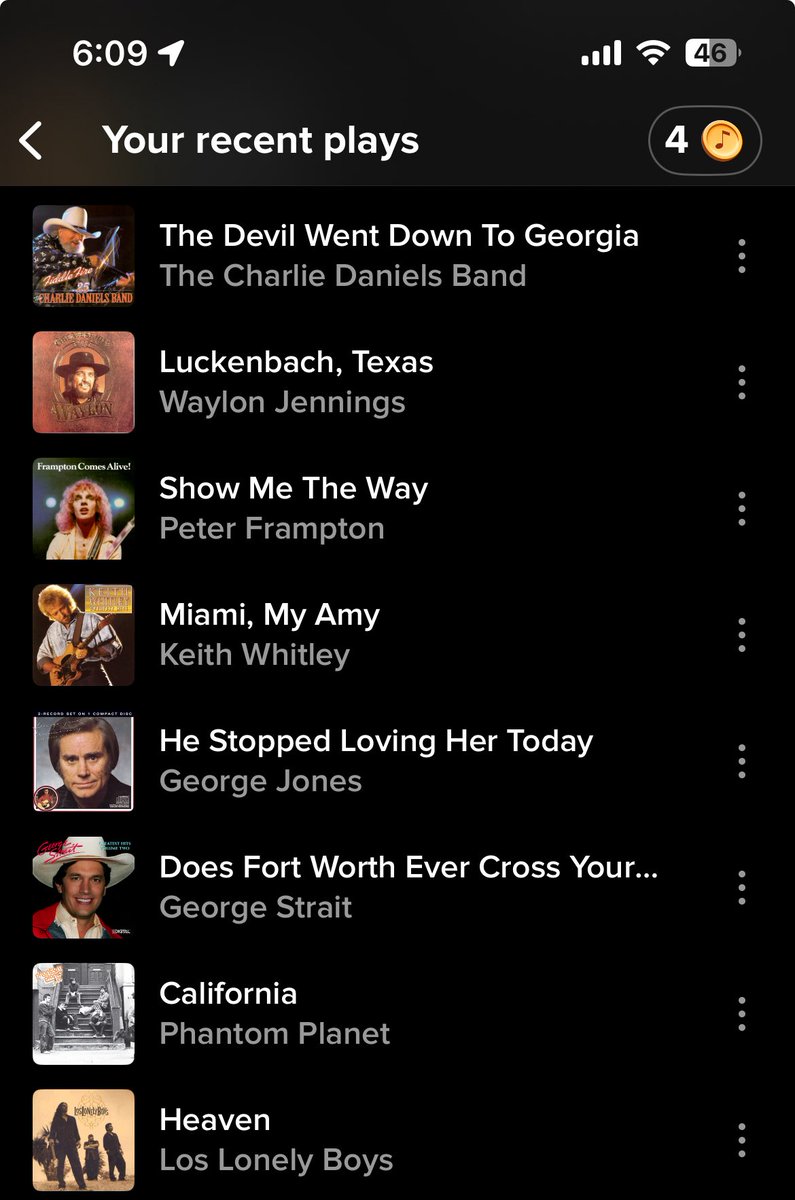Go back from Your recent plays

[32, 141]
